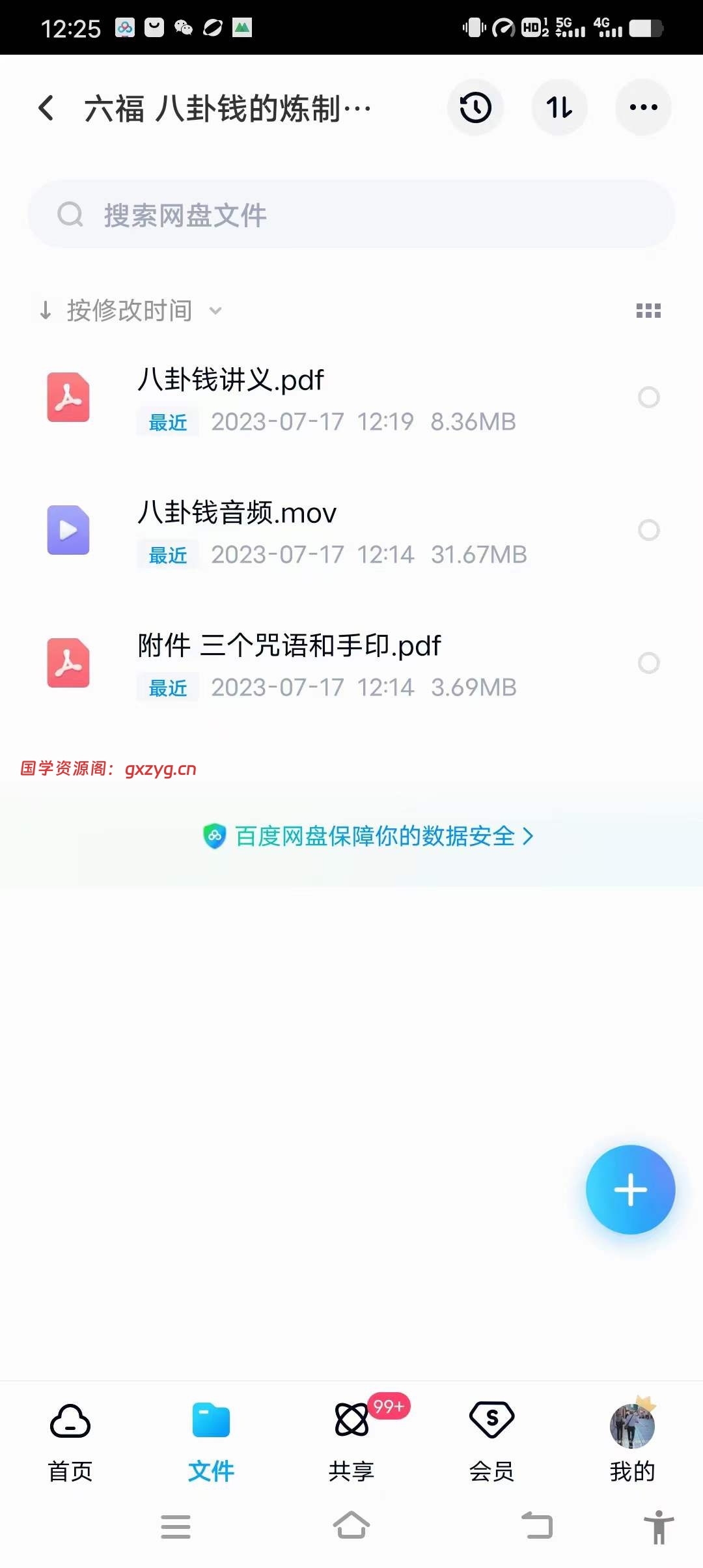
Task: Switch to grid view layout
Action: tap(648, 311)
